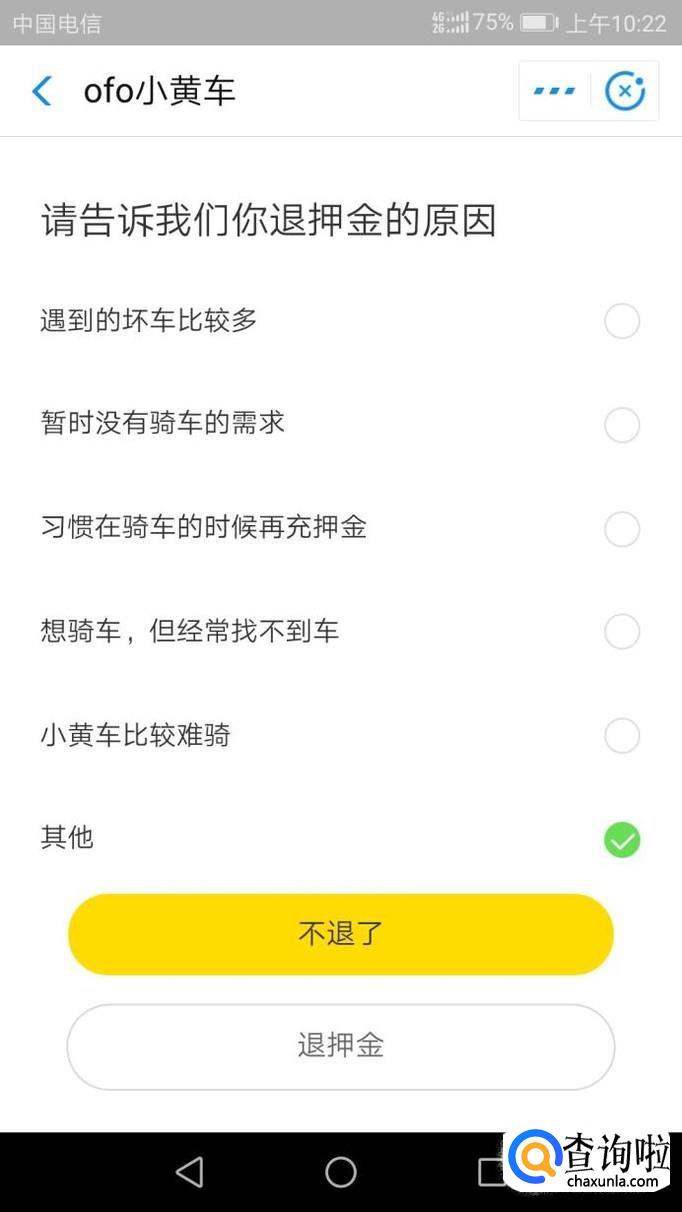The width and height of the screenshot is (682, 1212).
Task: Tap the system back triangle
Action: [x=189, y=1172]
